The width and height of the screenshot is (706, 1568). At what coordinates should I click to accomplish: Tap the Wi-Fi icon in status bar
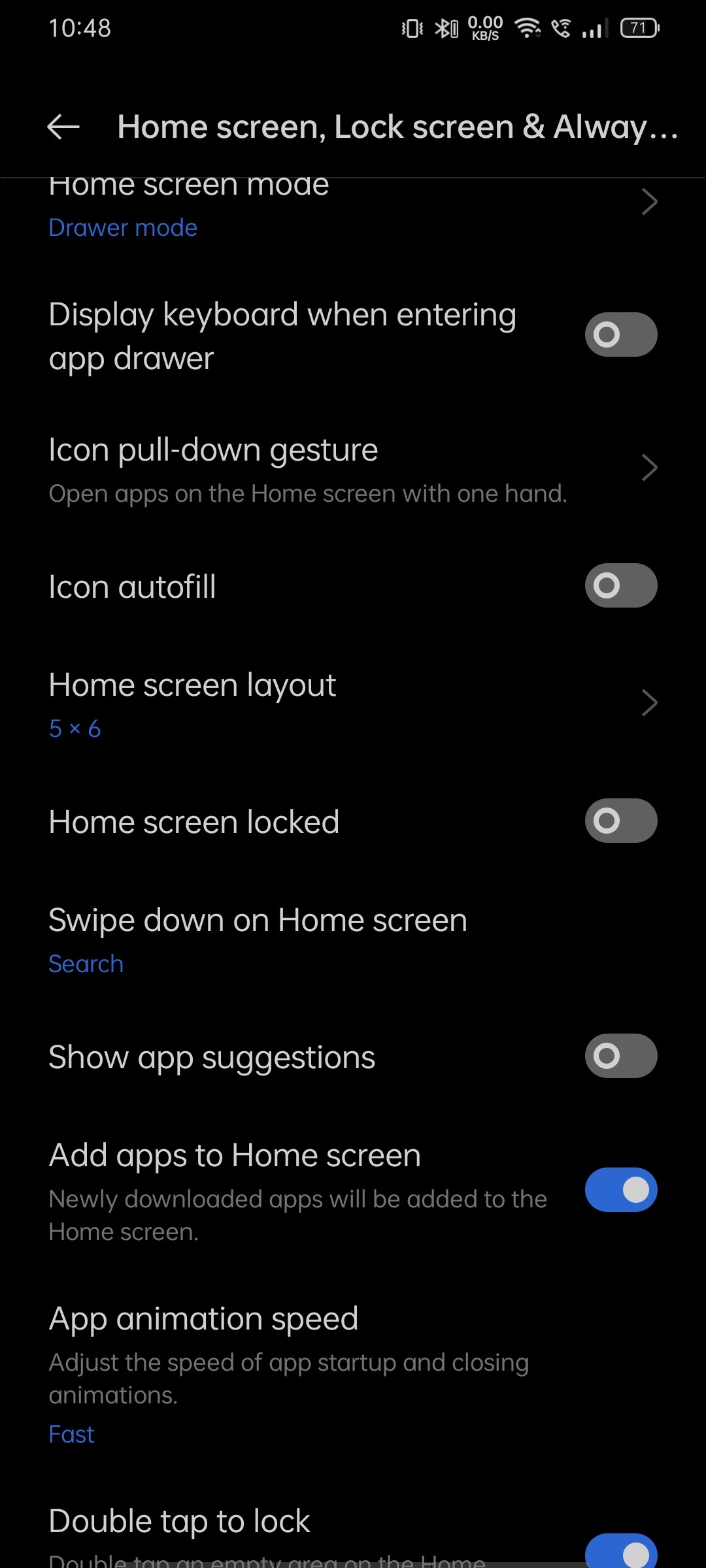527,27
